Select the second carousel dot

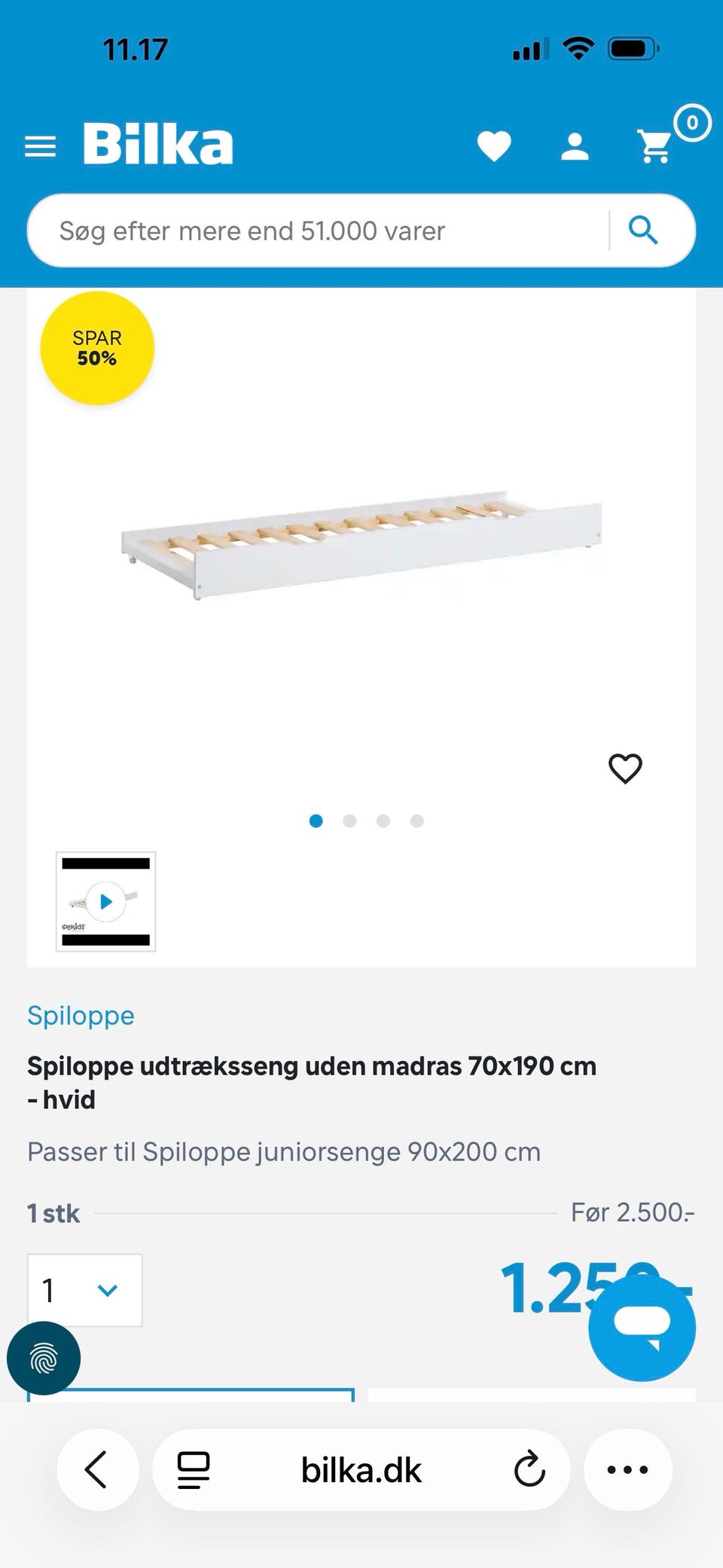(x=349, y=821)
